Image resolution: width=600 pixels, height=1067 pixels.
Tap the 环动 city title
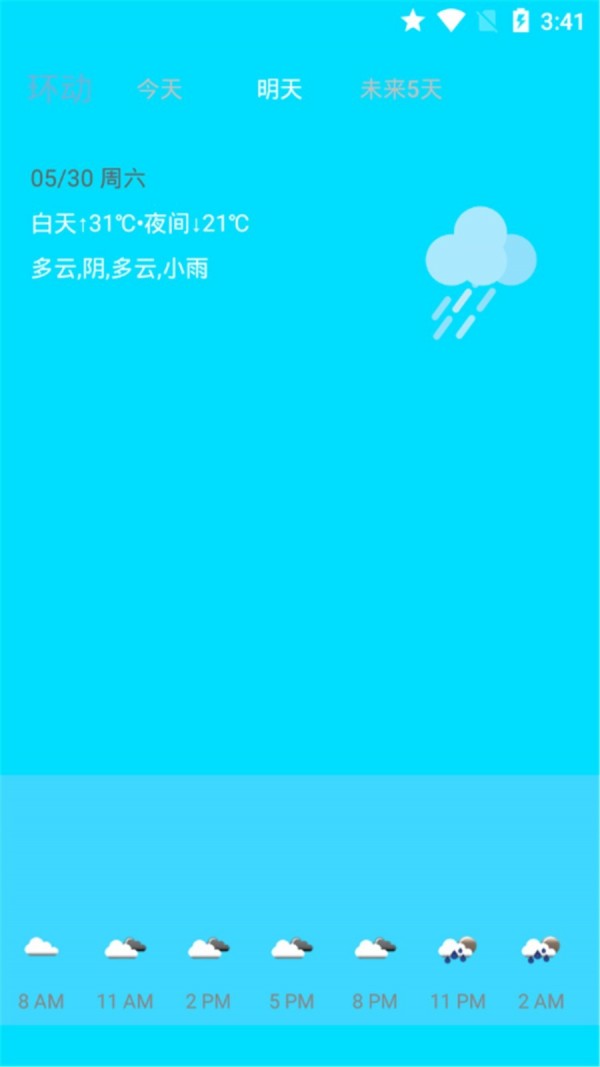click(x=60, y=89)
